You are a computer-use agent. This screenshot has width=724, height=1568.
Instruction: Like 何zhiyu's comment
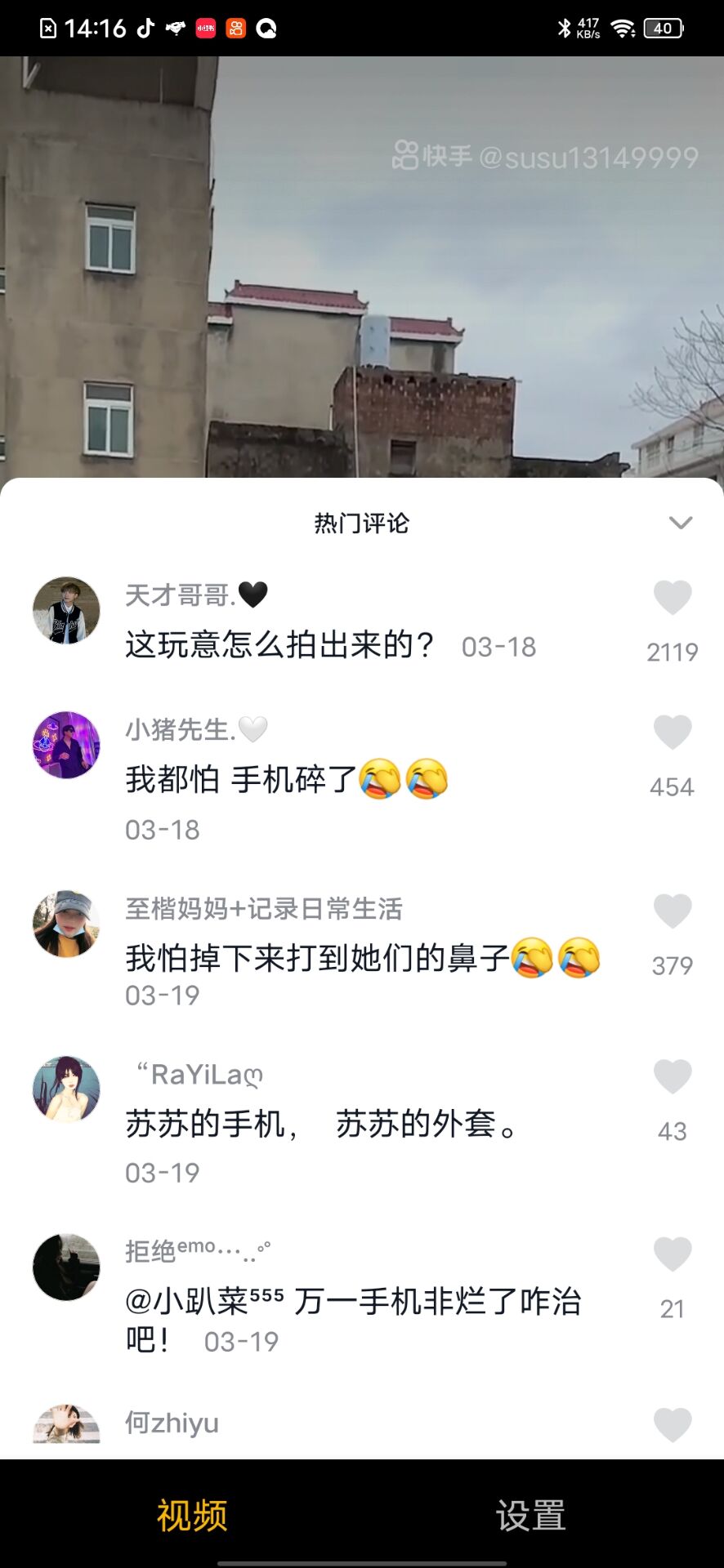pyautogui.click(x=673, y=1425)
